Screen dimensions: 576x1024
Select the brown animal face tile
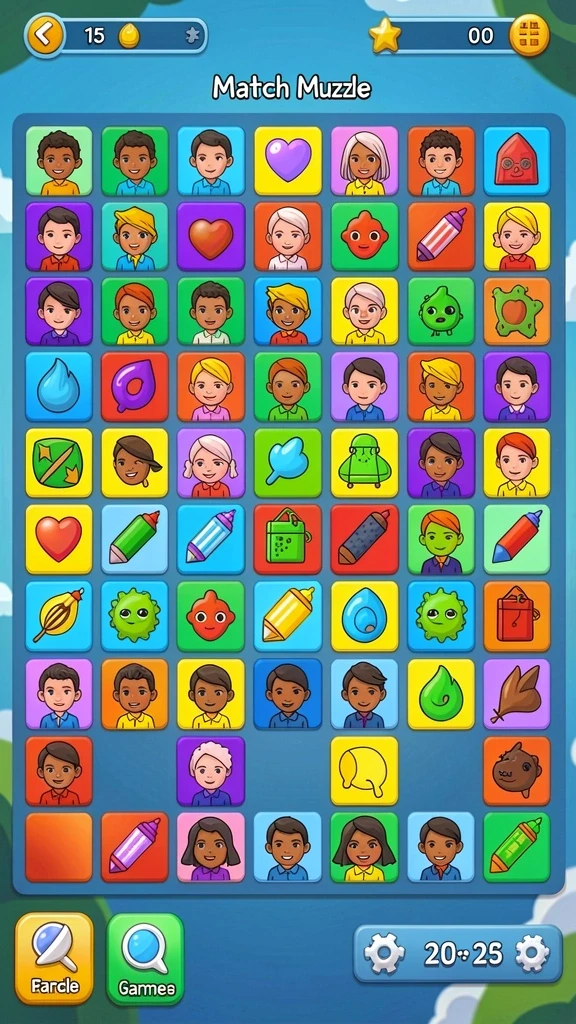pos(517,771)
